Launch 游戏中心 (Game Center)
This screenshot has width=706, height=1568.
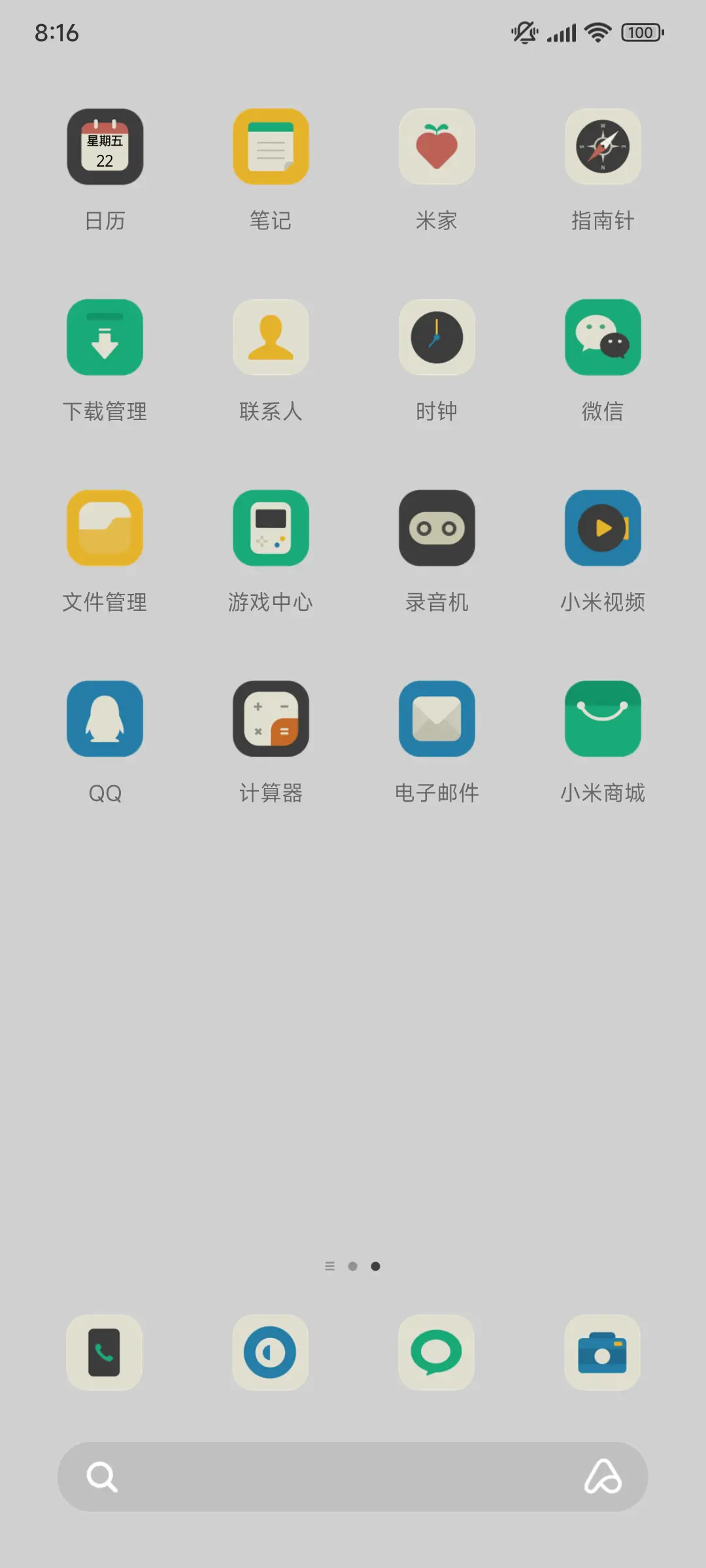[271, 528]
